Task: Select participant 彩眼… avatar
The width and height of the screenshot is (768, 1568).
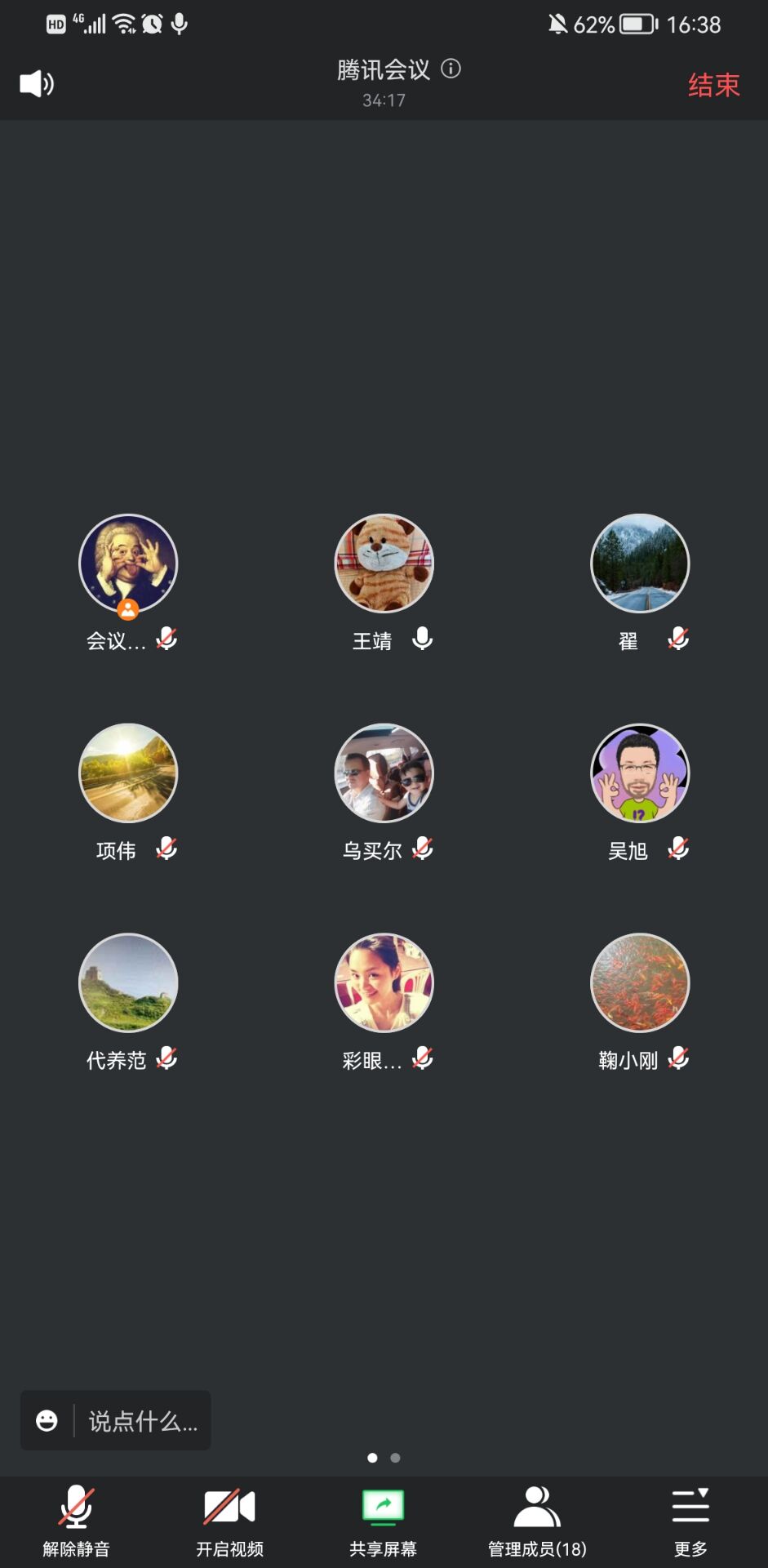Action: click(384, 982)
